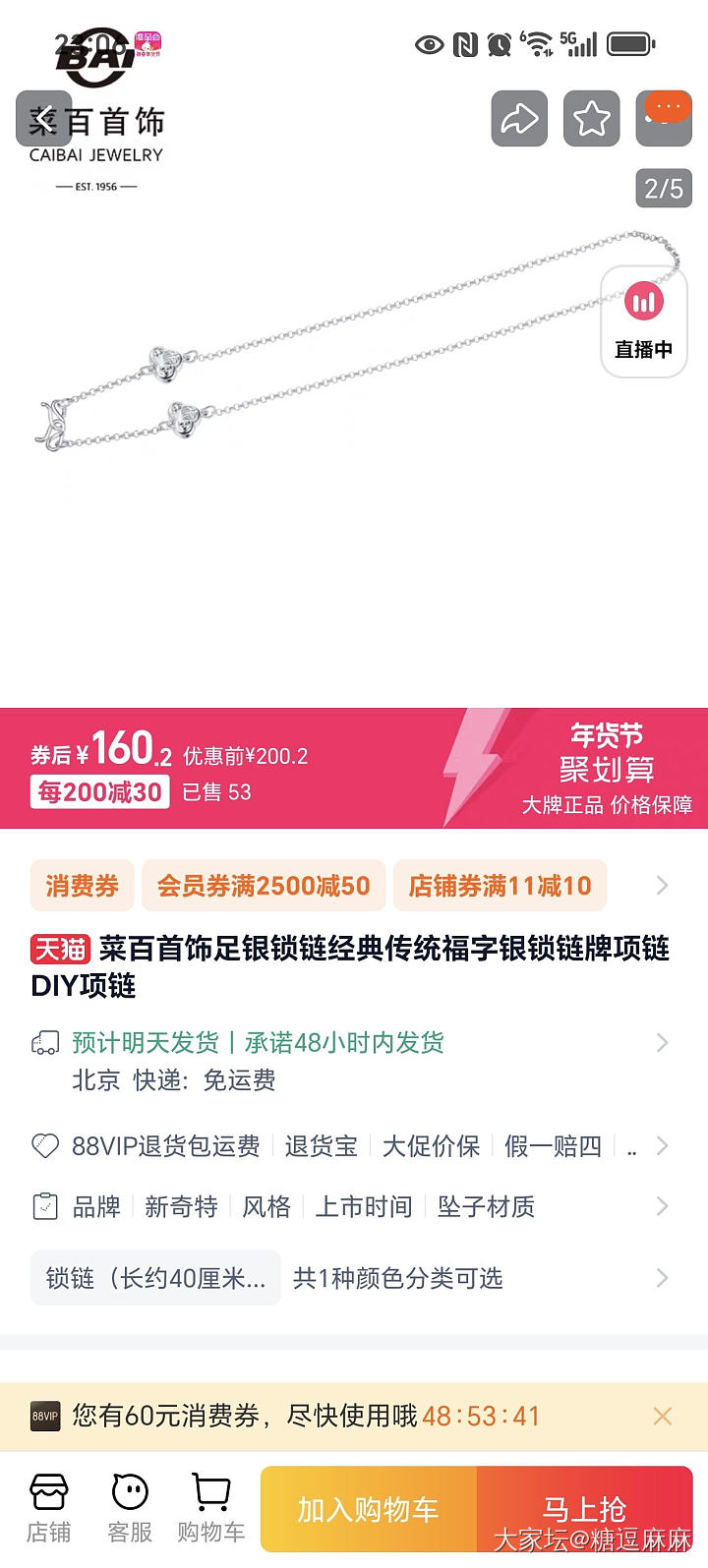Open the 直播中 live stream badge
The image size is (708, 1568).
click(x=644, y=322)
